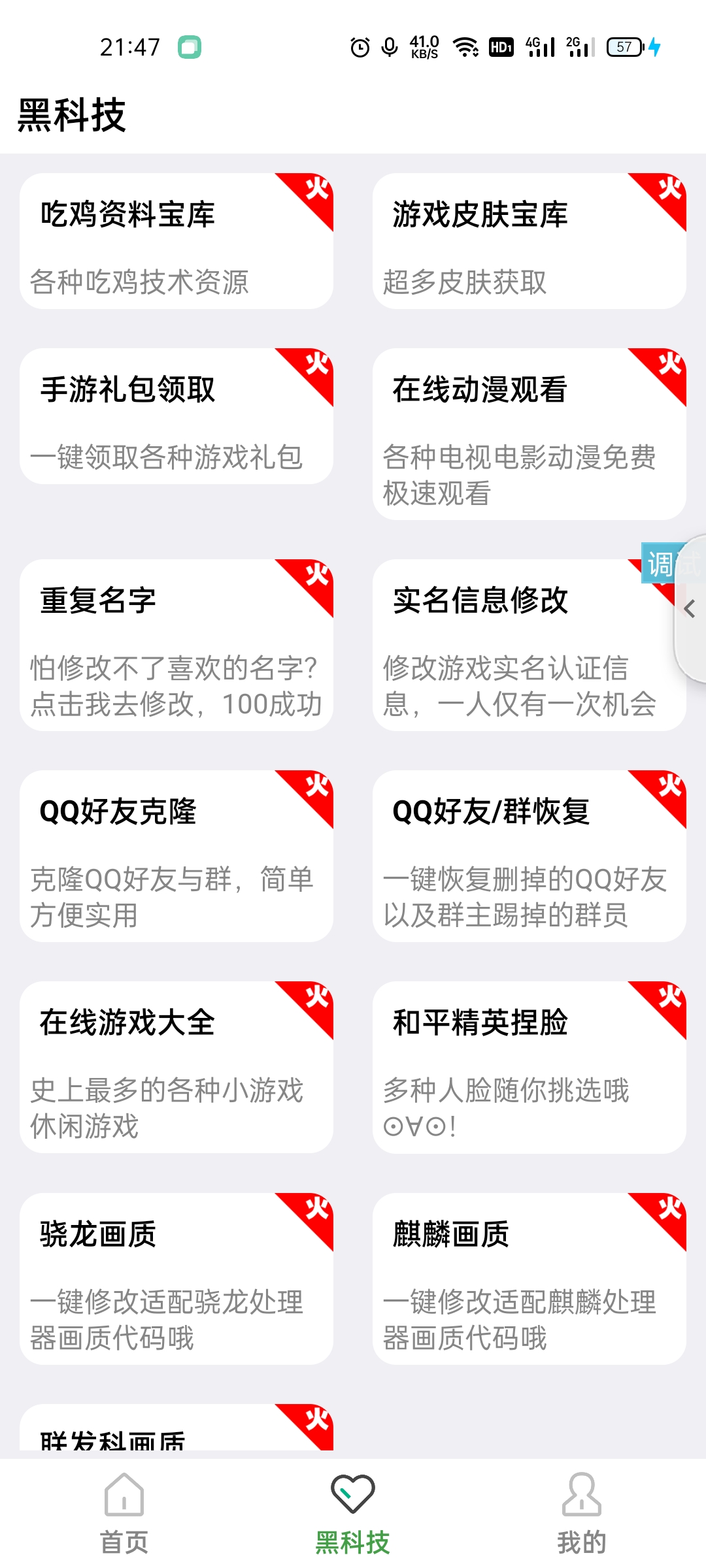
Task: Open 实名信息修改 real-name editor
Action: [x=529, y=647]
